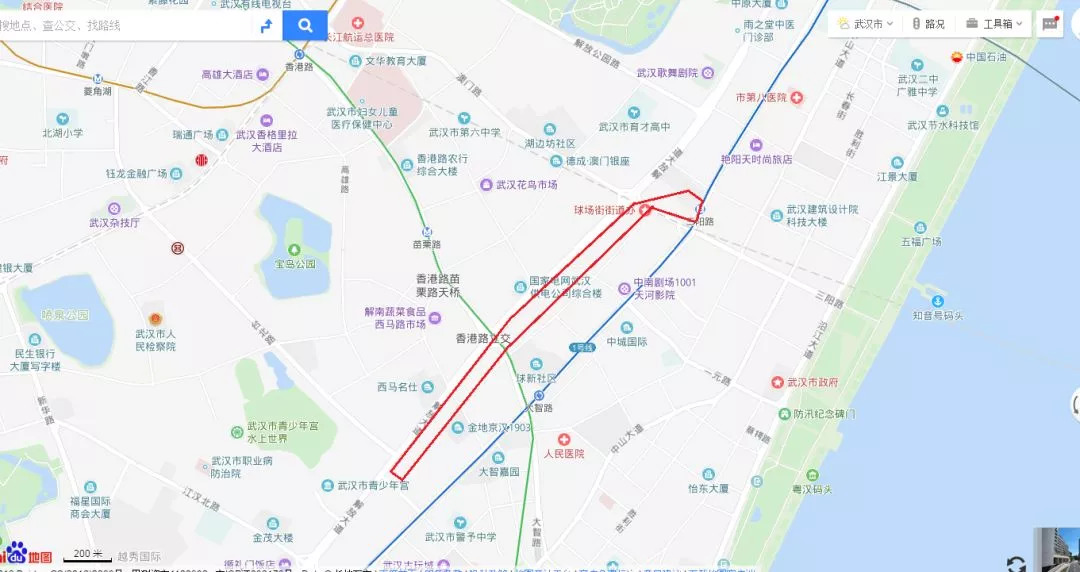The image size is (1080, 572).
Task: Open the 工具箱 toolbox menu
Action: click(x=995, y=24)
